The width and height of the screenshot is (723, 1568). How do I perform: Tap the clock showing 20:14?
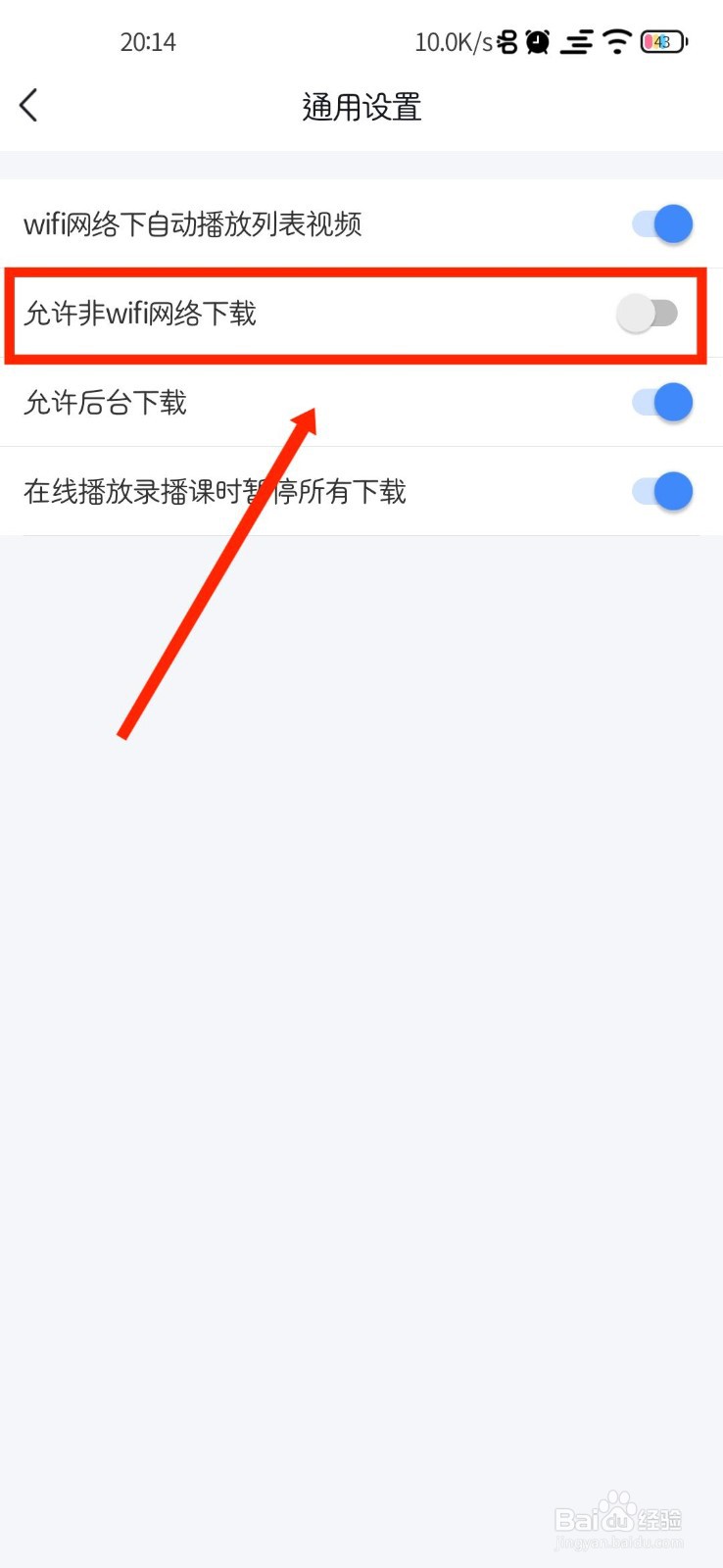tap(148, 41)
